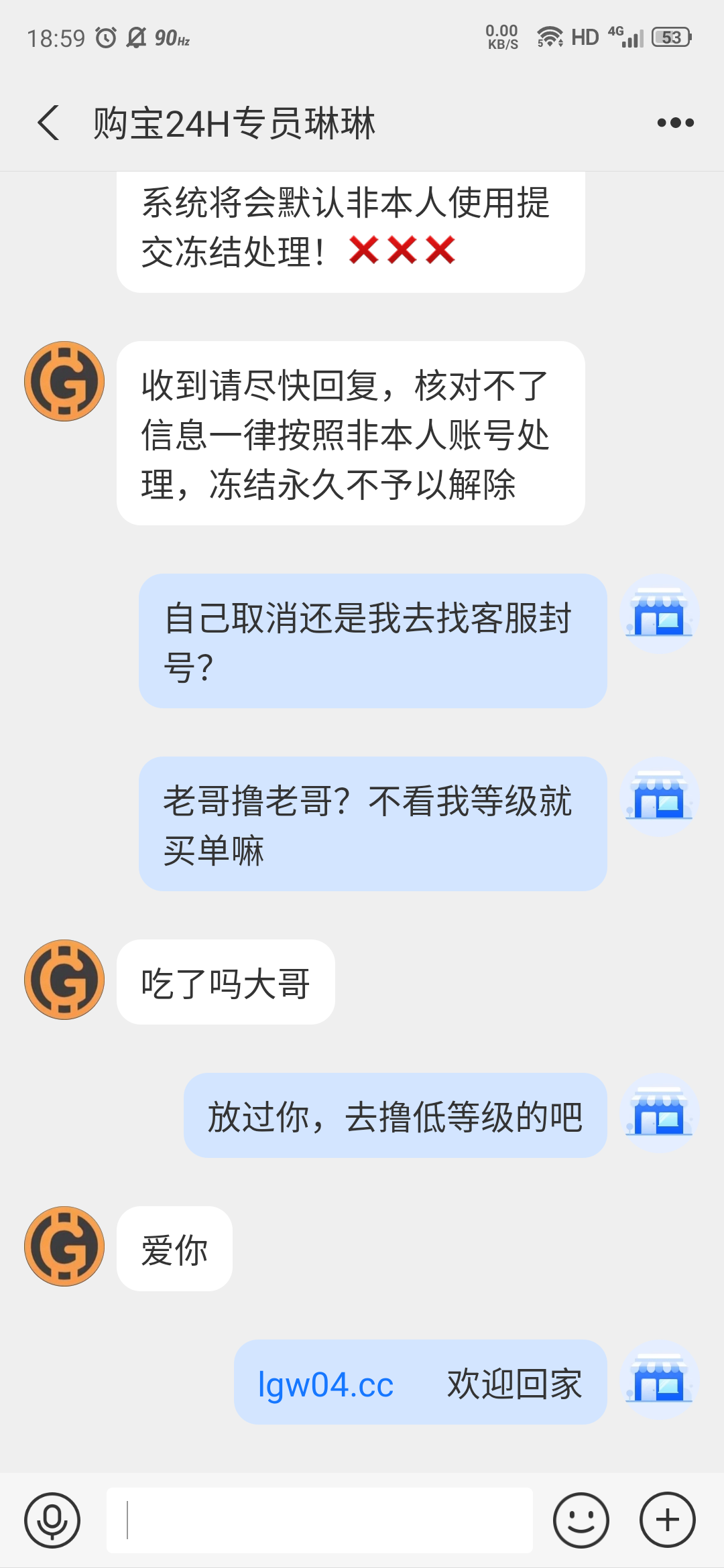This screenshot has height=1568, width=724.
Task: Open my shop avatar beside 放过你 message
Action: click(660, 1113)
